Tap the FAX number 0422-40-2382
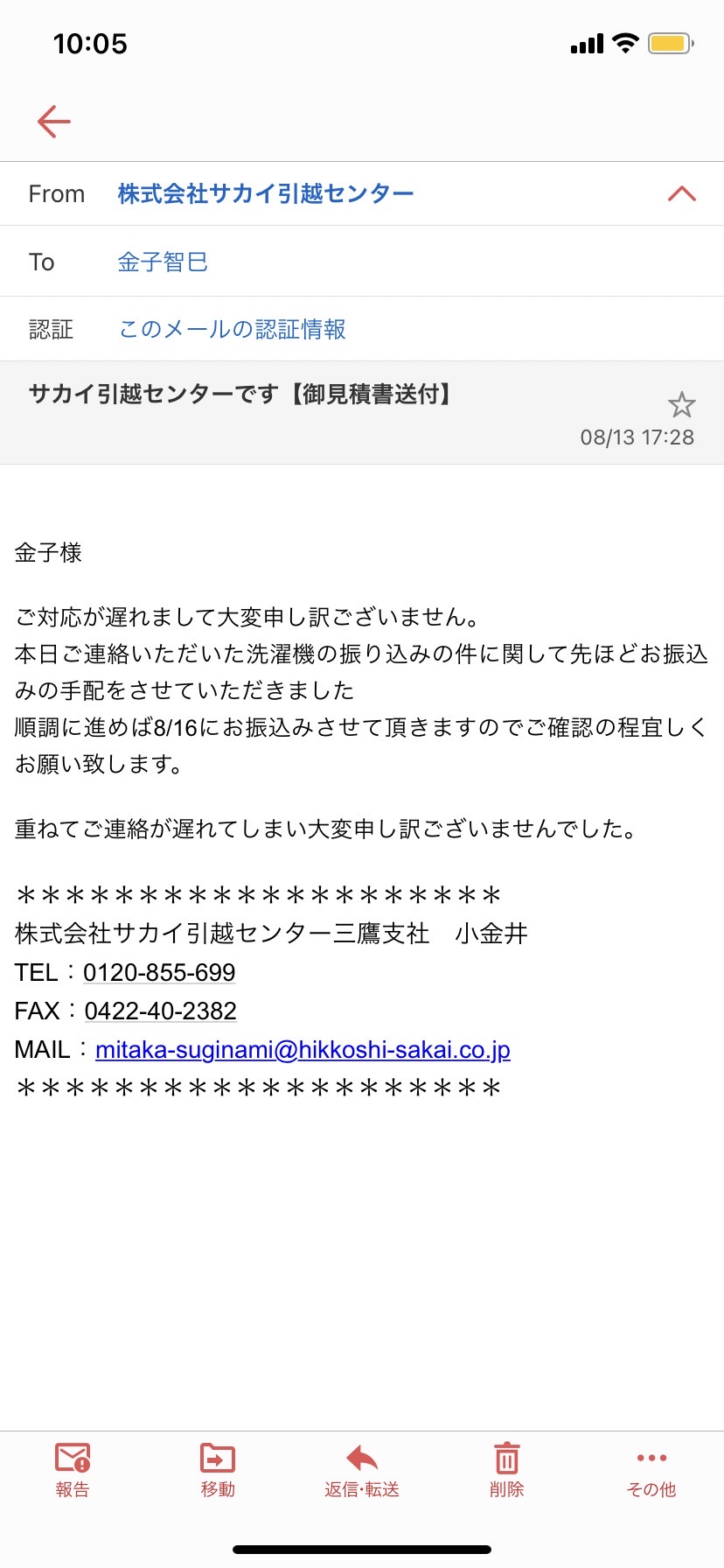The height and width of the screenshot is (1568, 724). point(161,1011)
